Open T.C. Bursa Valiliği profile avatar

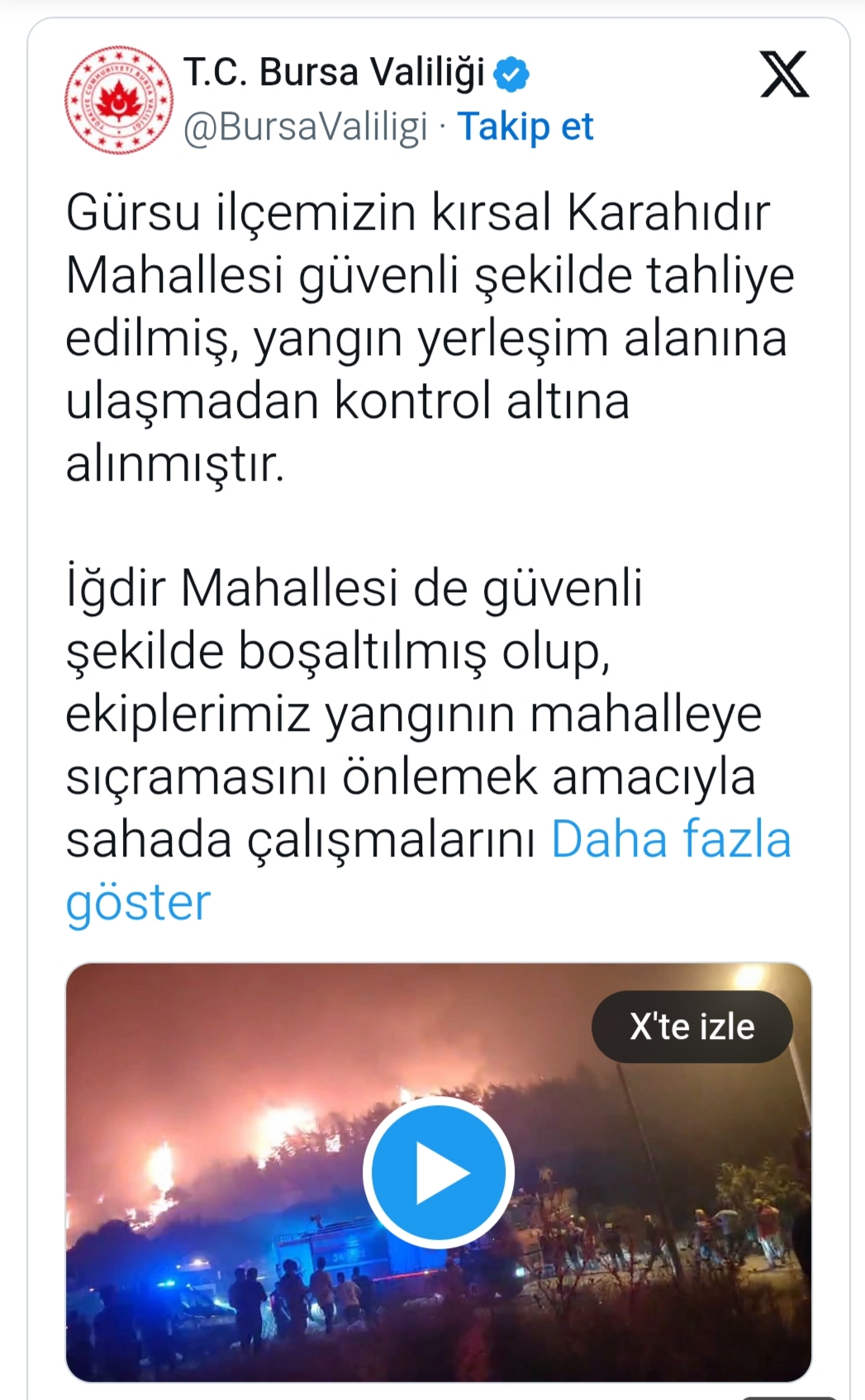[119, 99]
